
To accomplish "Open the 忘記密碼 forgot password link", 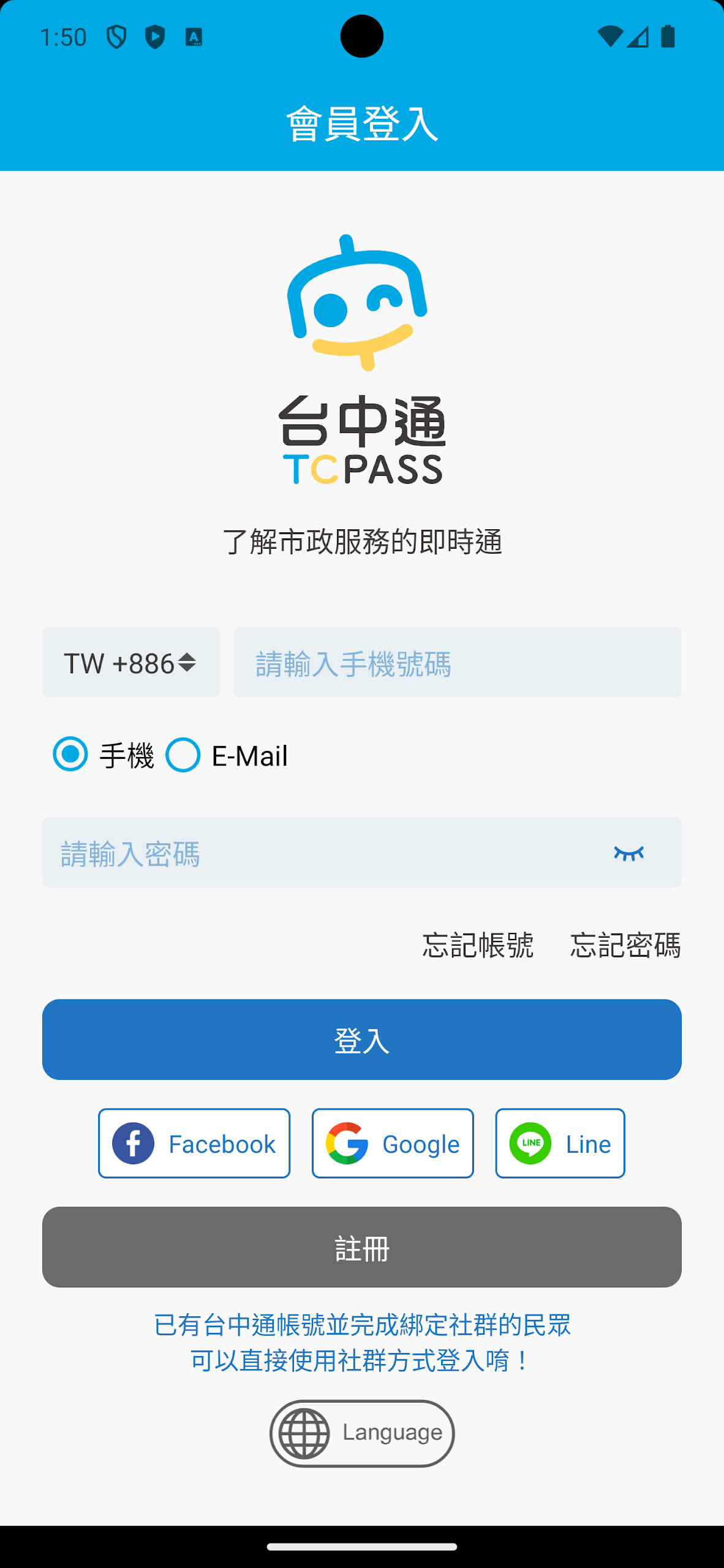I will click(625, 945).
